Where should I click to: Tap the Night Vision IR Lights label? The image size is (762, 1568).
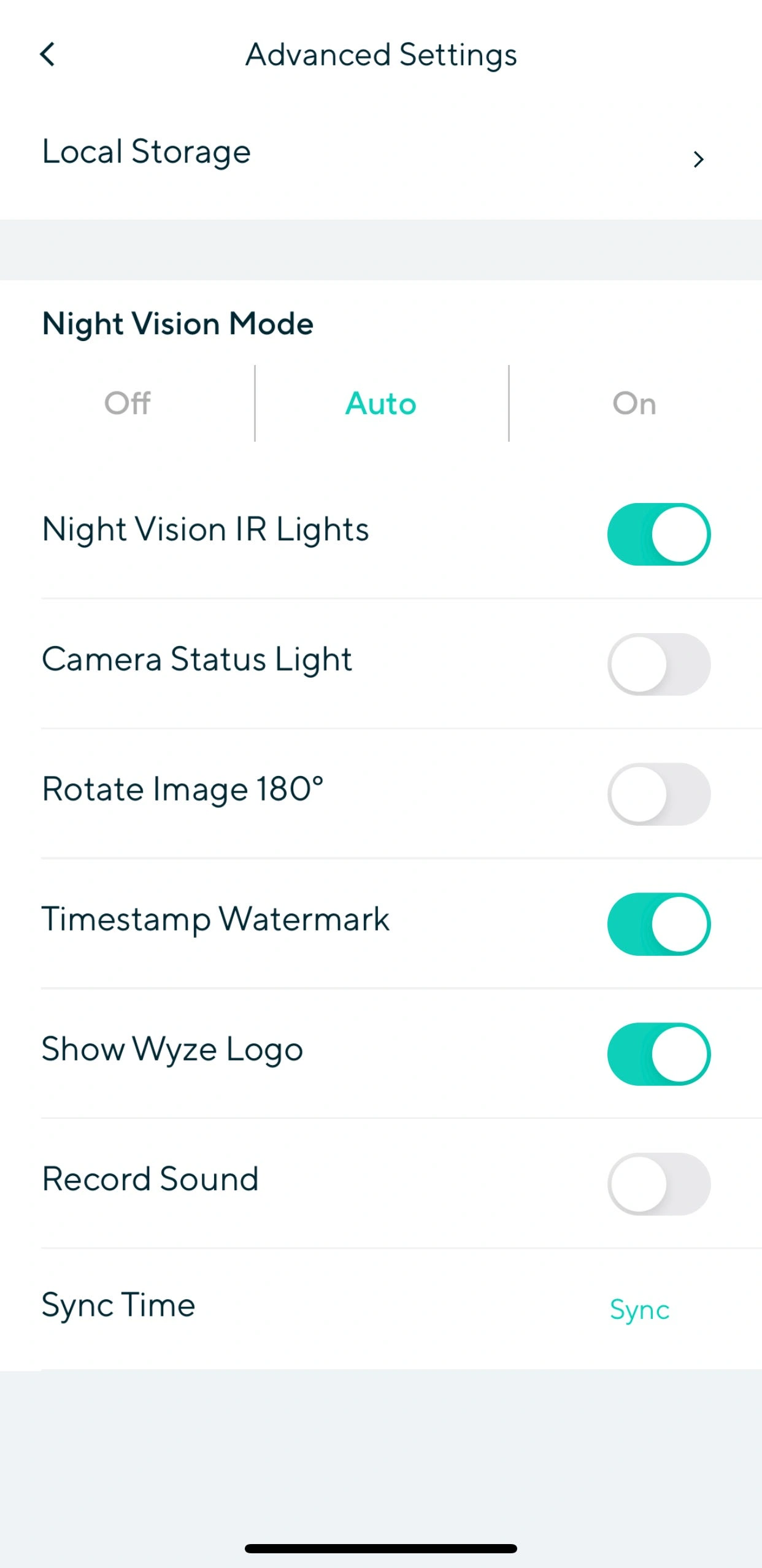click(206, 529)
